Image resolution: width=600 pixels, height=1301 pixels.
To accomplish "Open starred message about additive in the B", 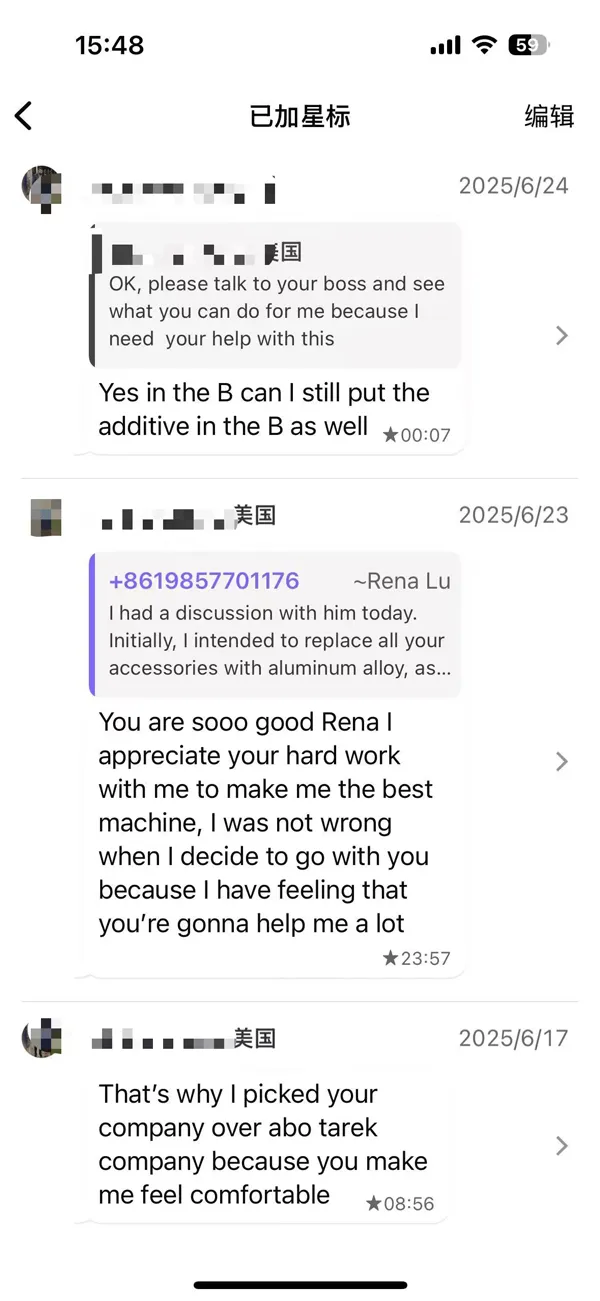I will tap(263, 409).
